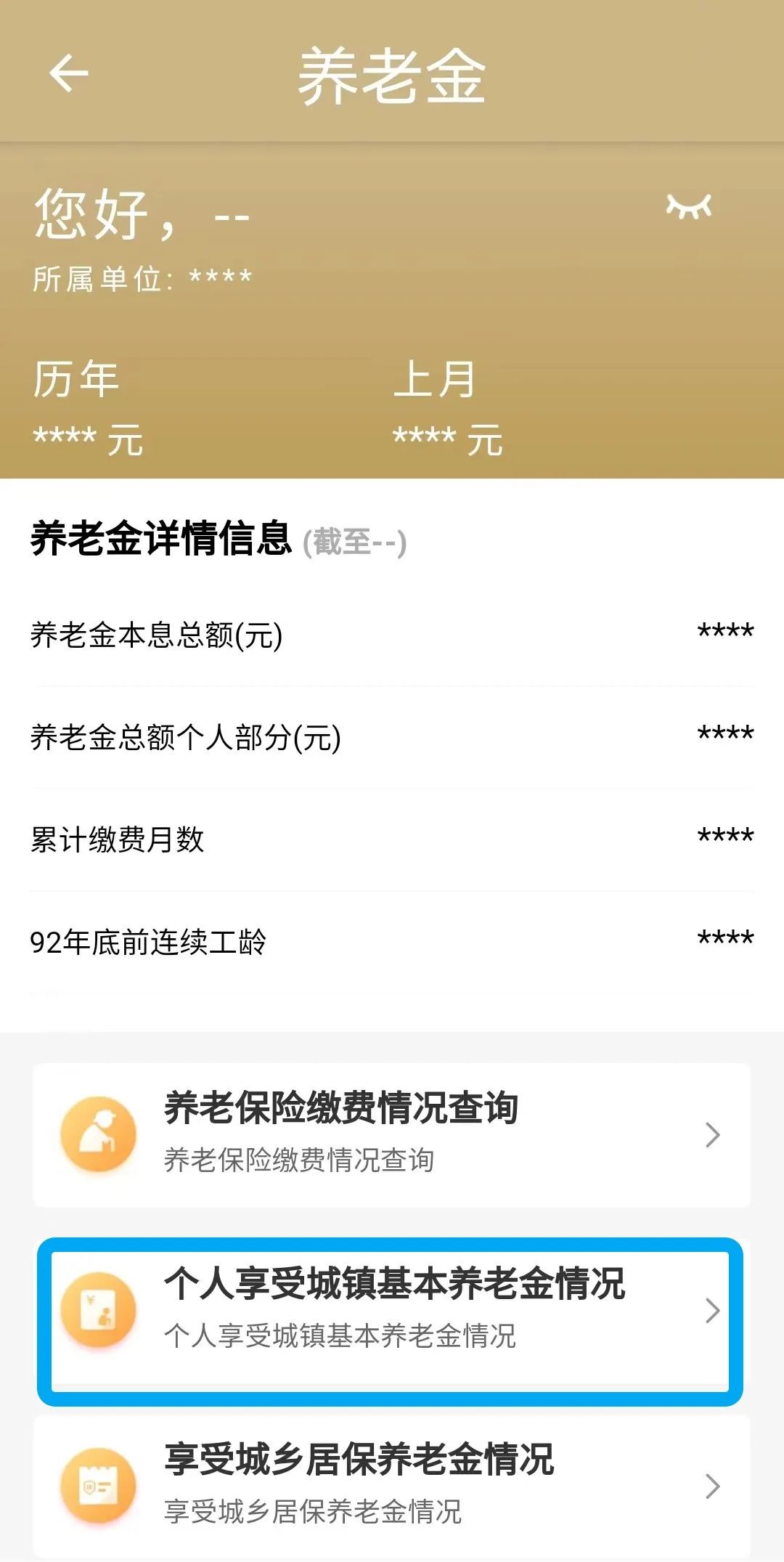Go back from the 养老金 page
Image resolution: width=784 pixels, height=1562 pixels.
(69, 73)
